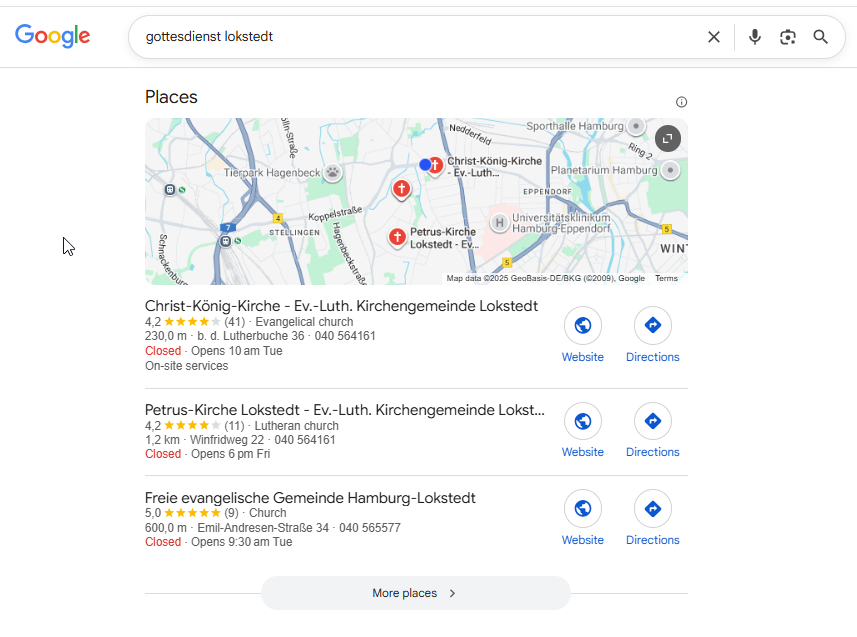Screen dimensions: 857x637
Task: Clear the search query text
Action: pyautogui.click(x=714, y=37)
